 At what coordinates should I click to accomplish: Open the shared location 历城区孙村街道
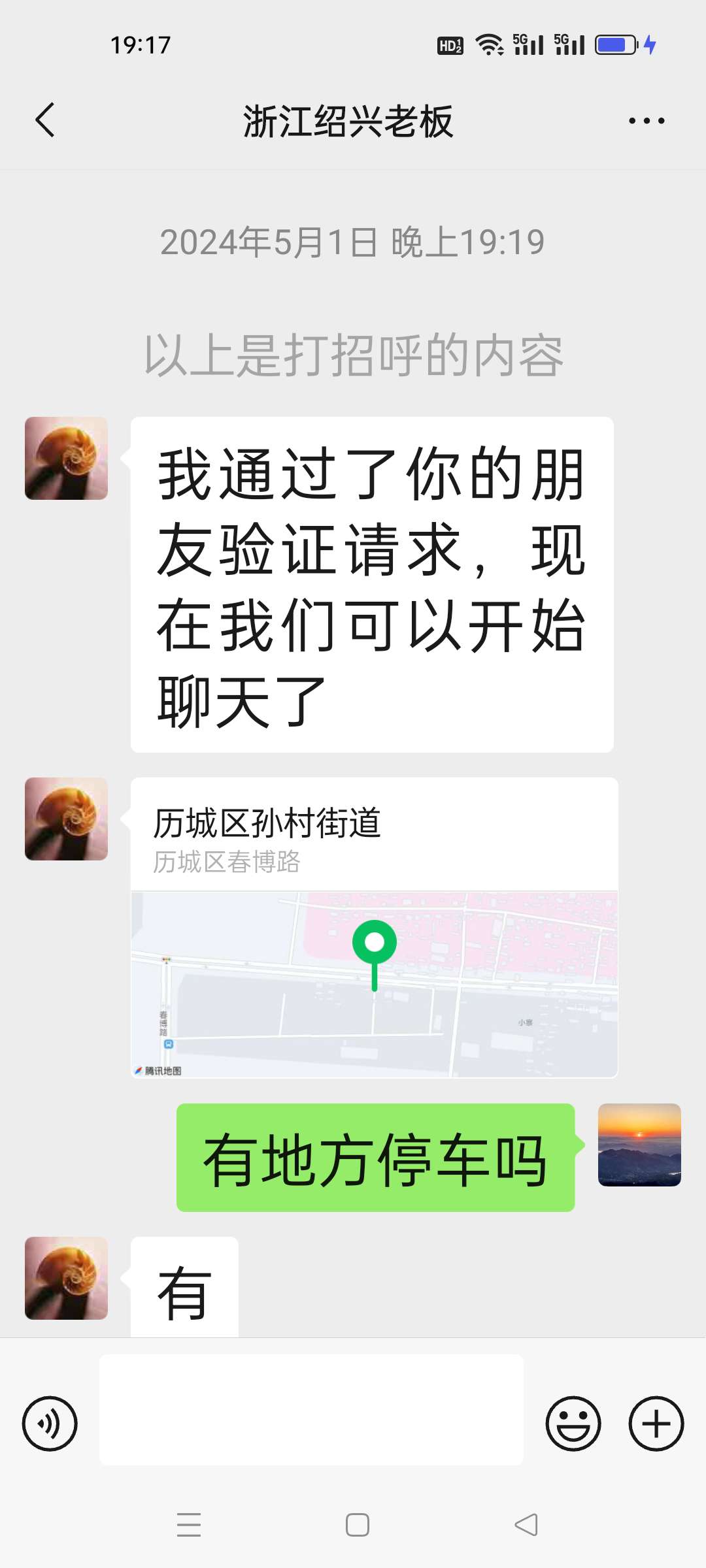coord(374,928)
